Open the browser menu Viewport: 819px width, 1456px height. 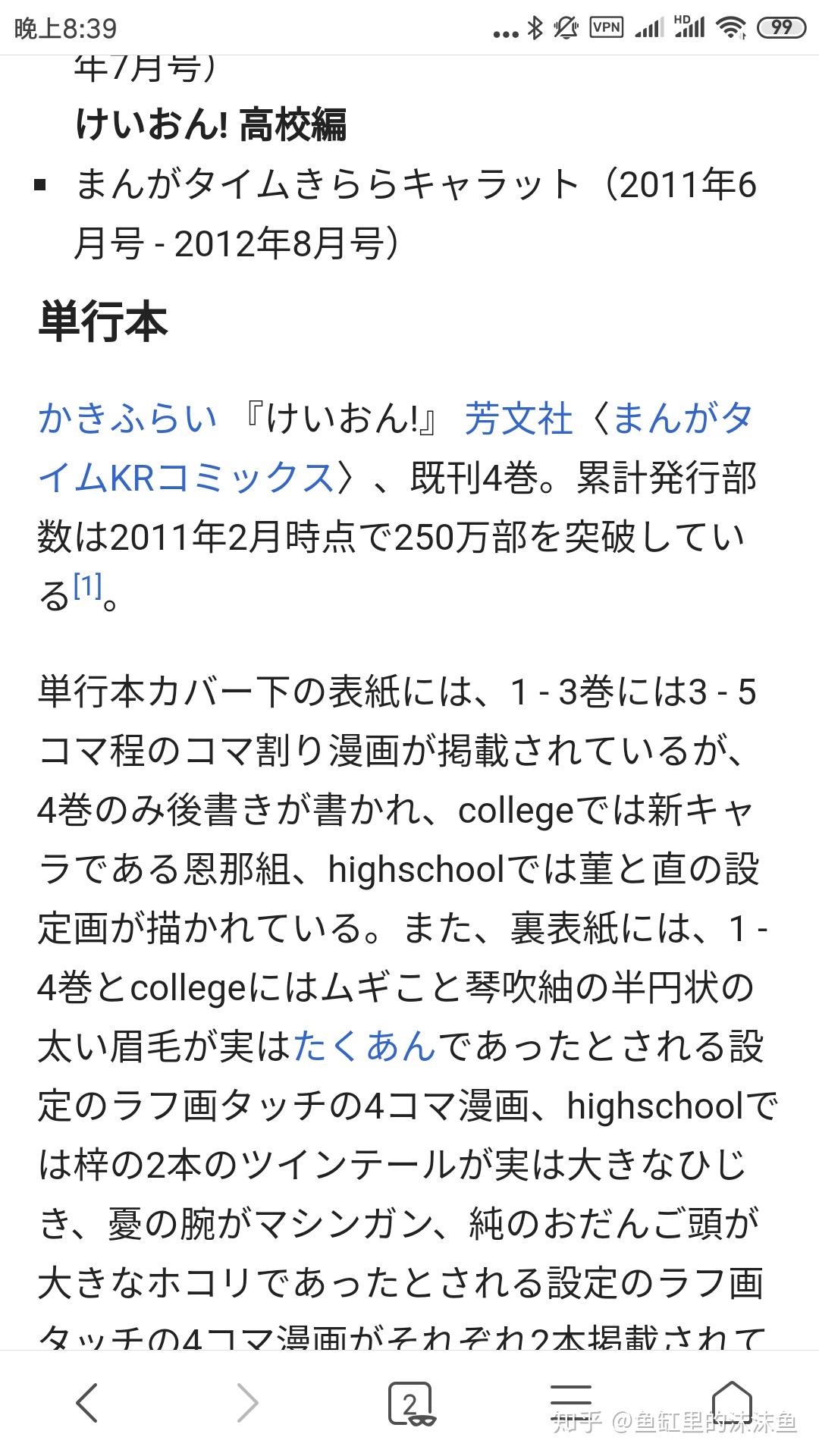570,1402
